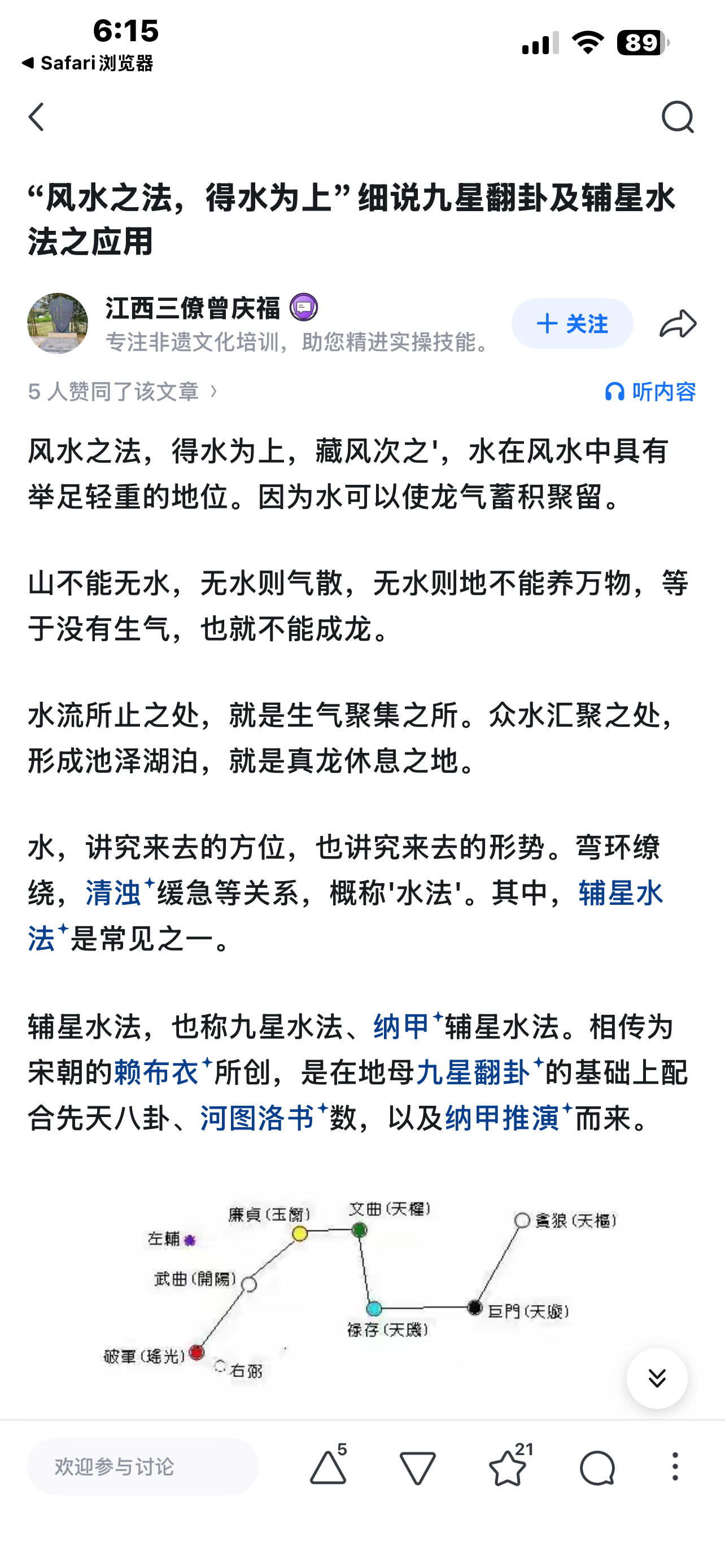Tap the double-chevron jump-down button
725x1568 pixels.
pos(657,1377)
